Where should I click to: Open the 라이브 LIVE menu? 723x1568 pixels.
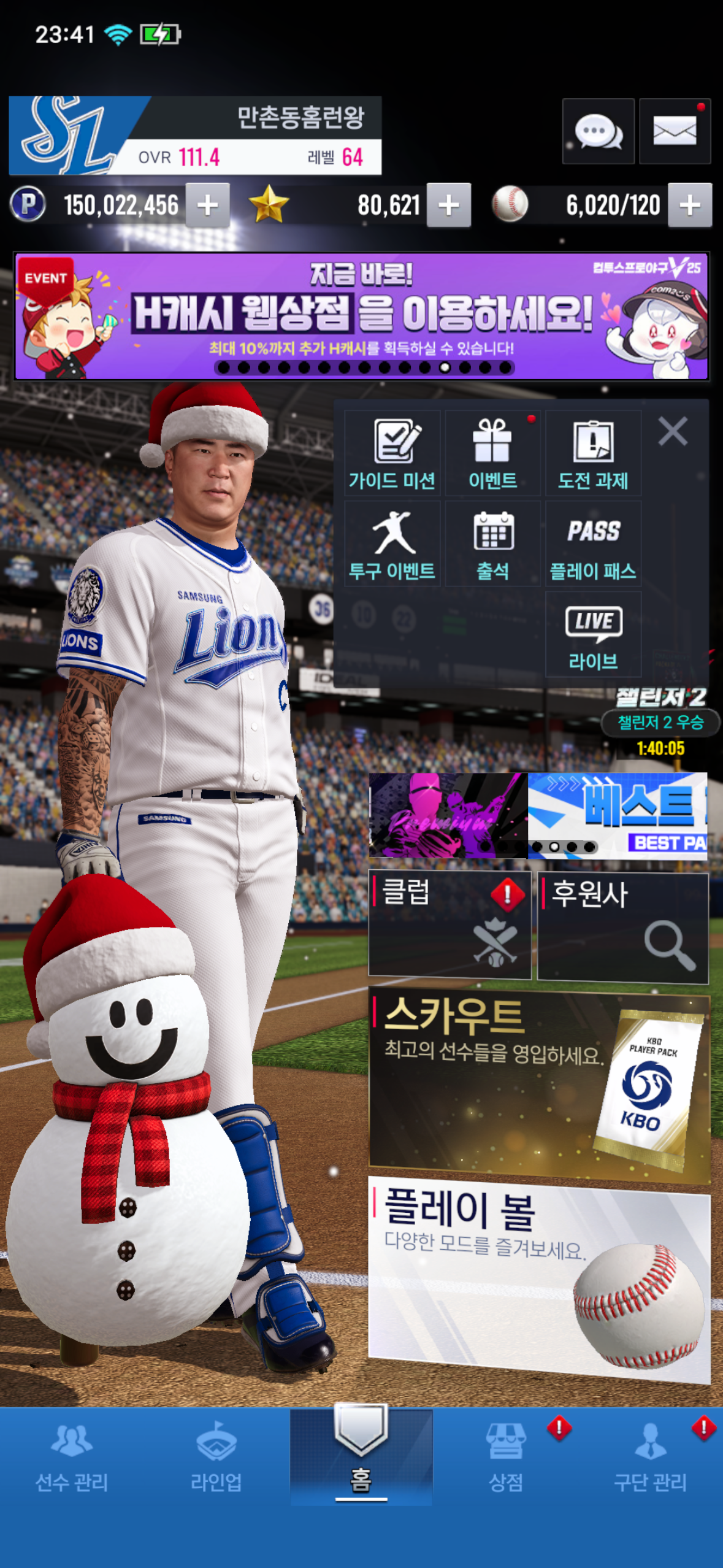click(593, 635)
